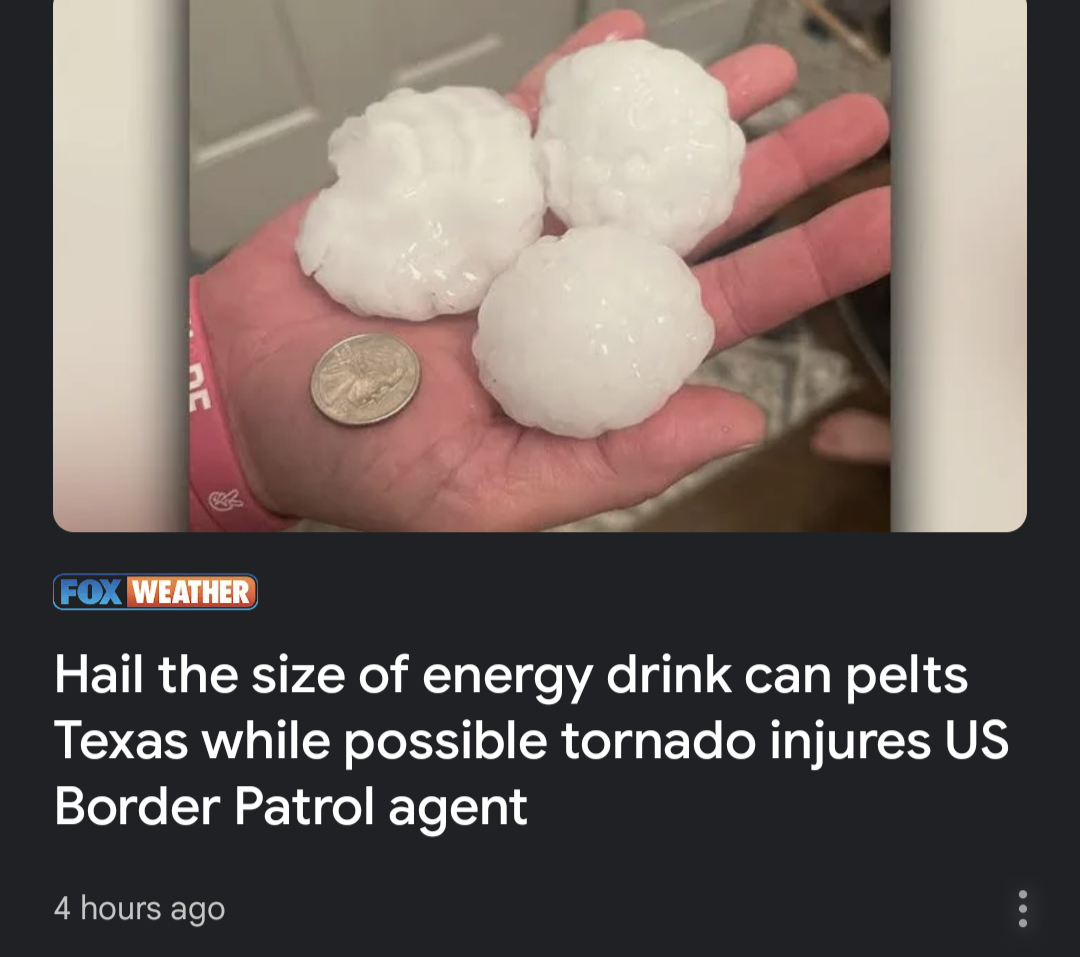This screenshot has width=1080, height=957.
Task: Open the Texas hail and tornado article
Action: 530,740
